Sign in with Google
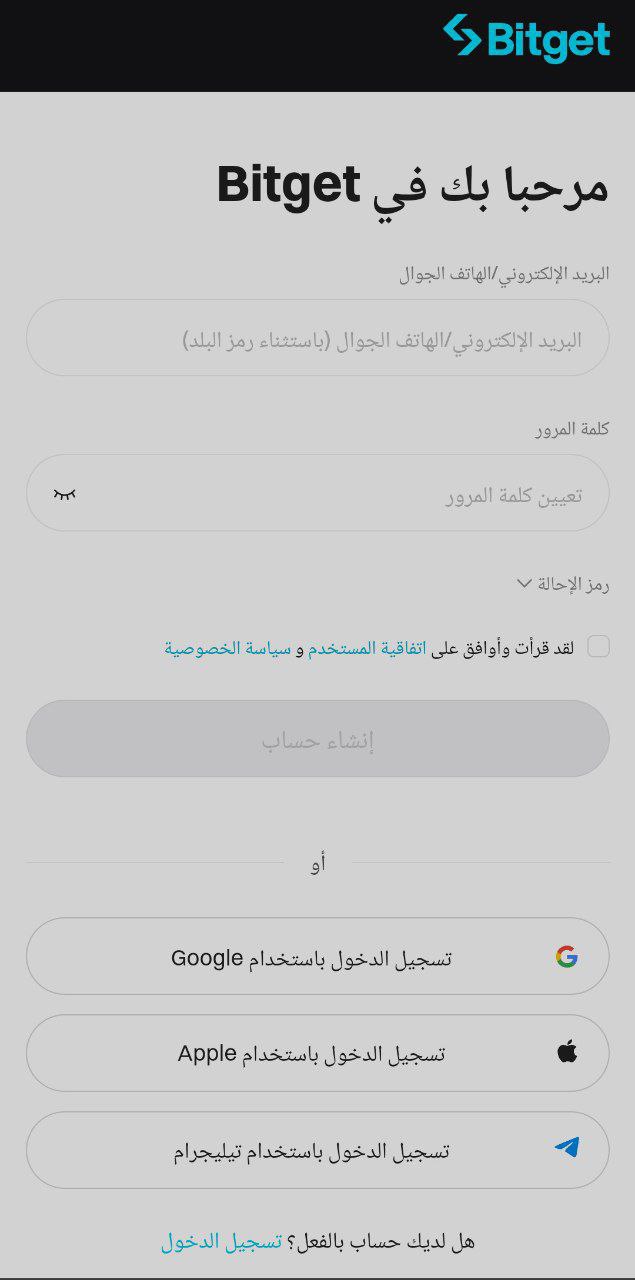The height and width of the screenshot is (1280, 635). point(317,956)
